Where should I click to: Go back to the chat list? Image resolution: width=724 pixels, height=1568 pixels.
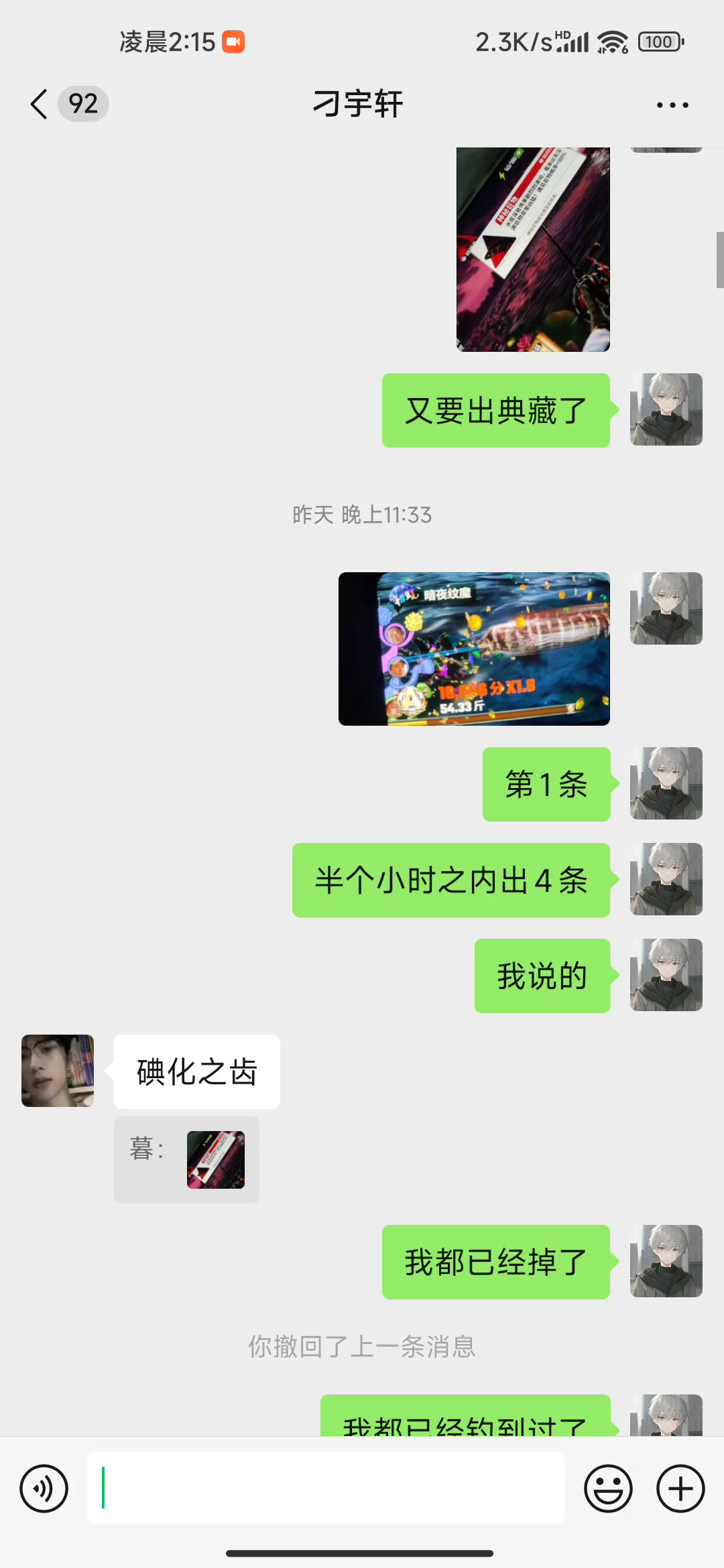pyautogui.click(x=40, y=105)
